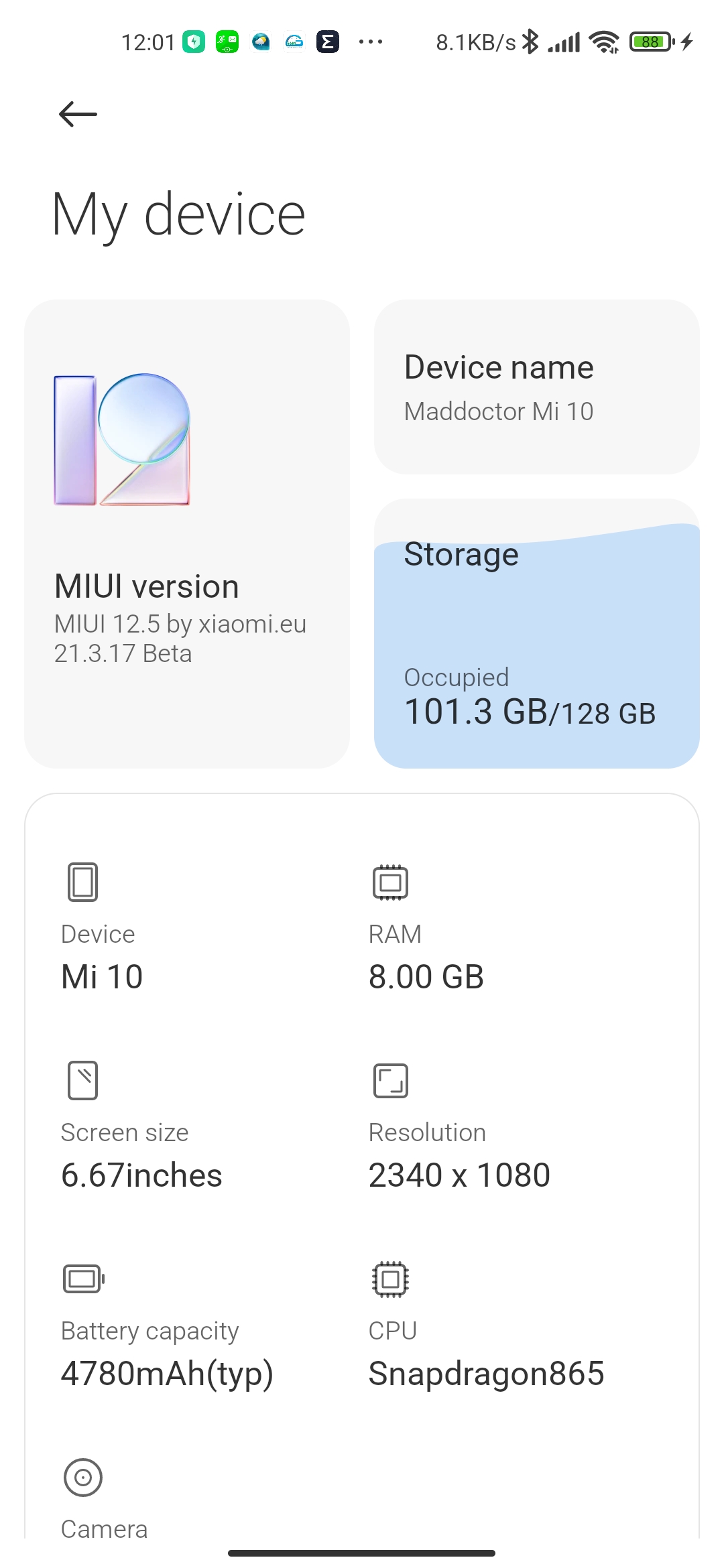Go back using the top-left arrow
Screen dimensions: 724x1568
click(x=78, y=114)
